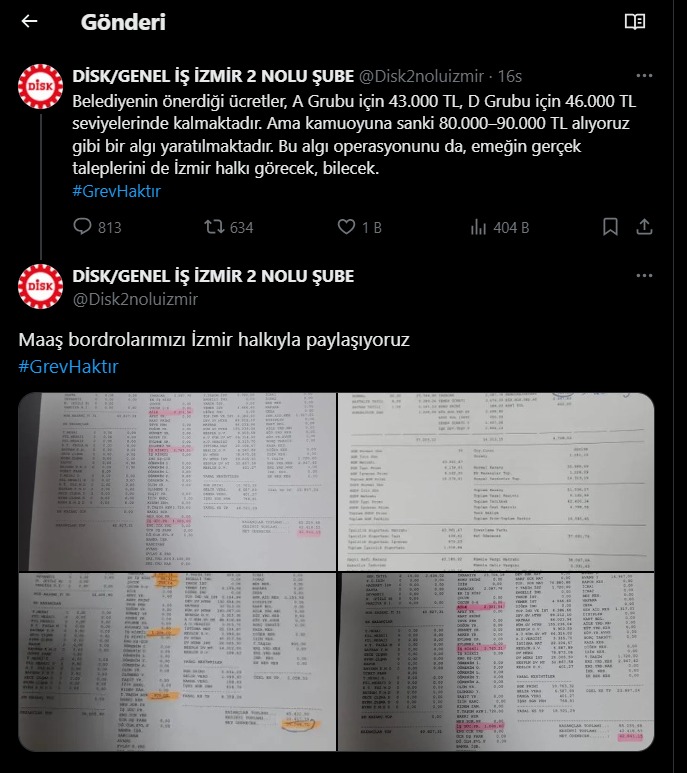
Task: Open the top-right payroll photo
Action: (x=496, y=480)
